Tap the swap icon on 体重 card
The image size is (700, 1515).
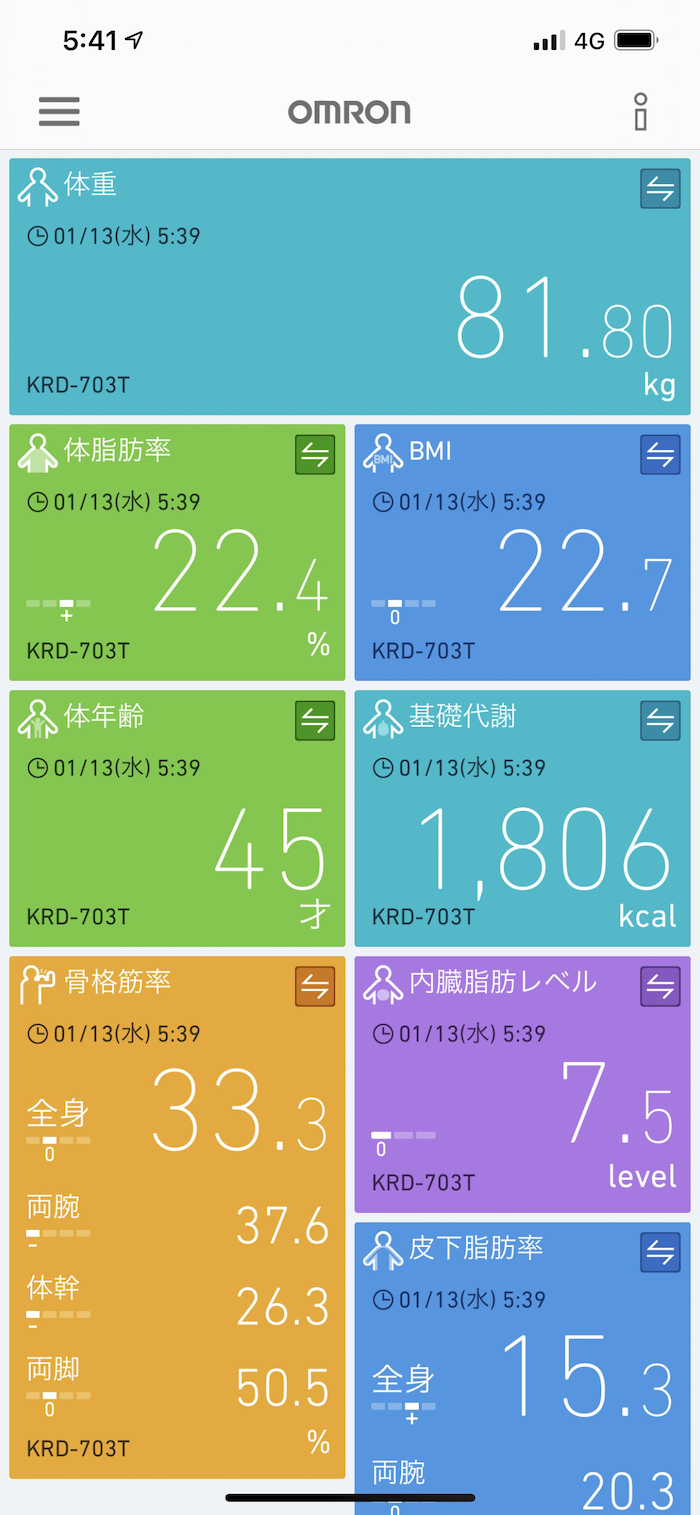point(660,189)
